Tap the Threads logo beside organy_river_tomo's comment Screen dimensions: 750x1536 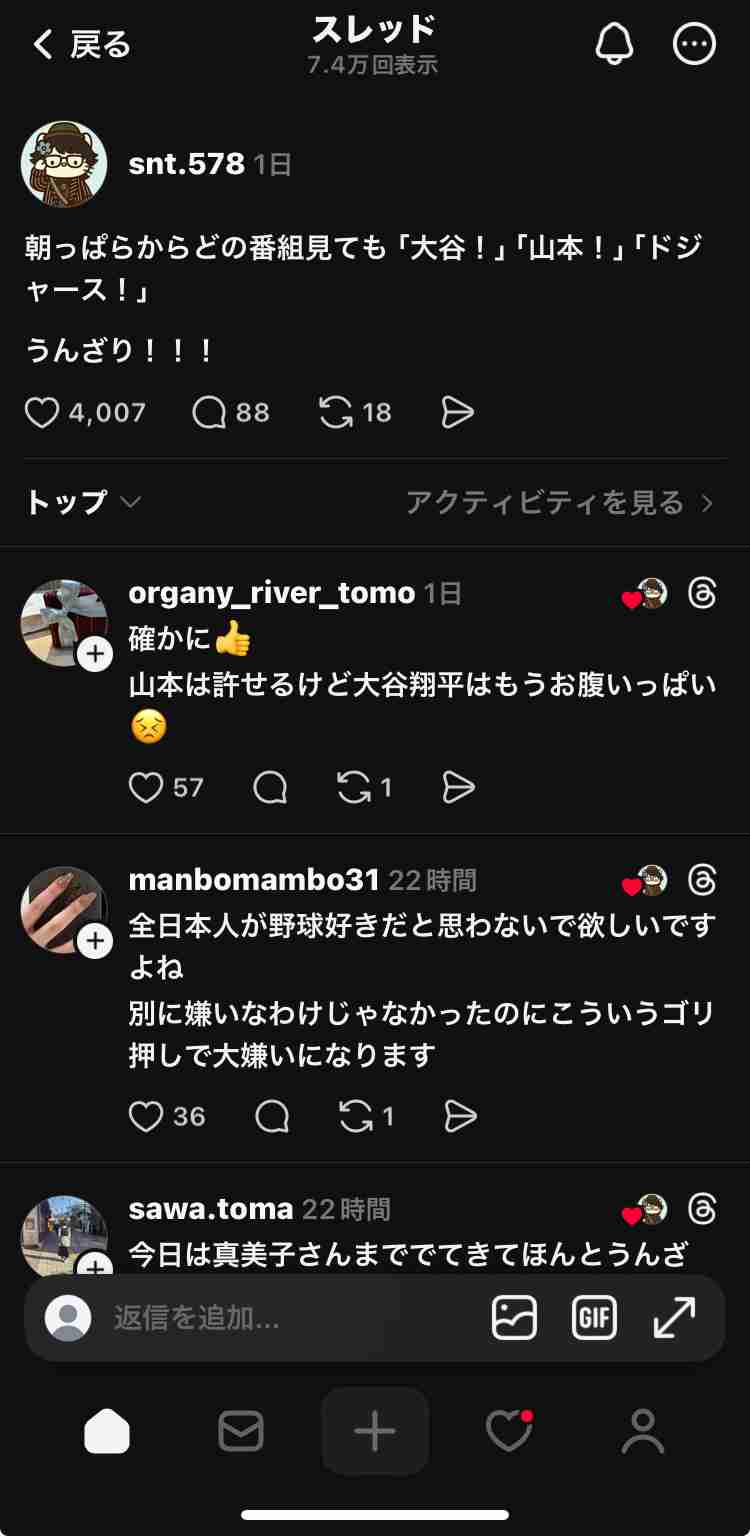click(703, 593)
